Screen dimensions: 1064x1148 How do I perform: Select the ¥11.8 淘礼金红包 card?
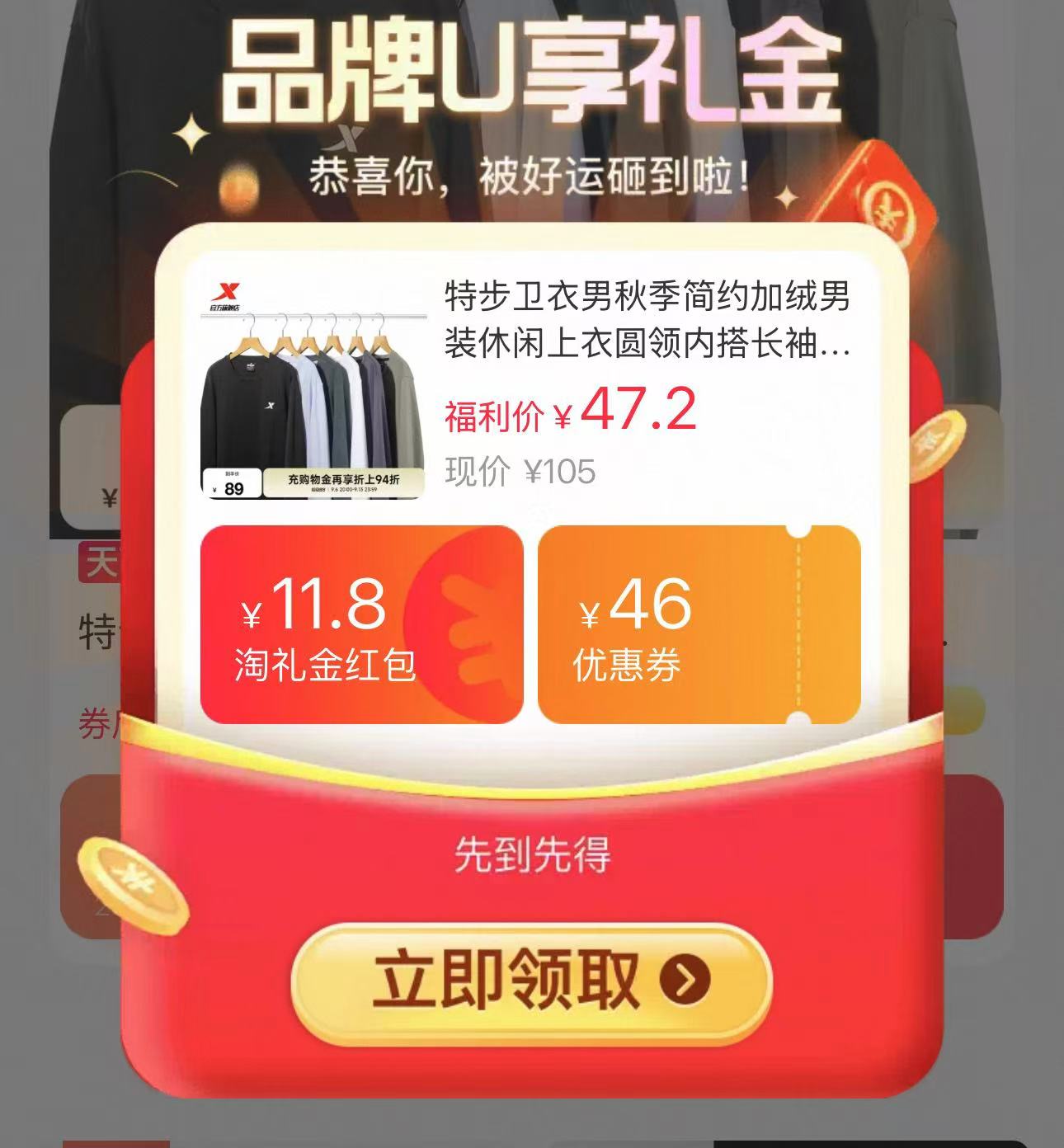click(x=361, y=624)
